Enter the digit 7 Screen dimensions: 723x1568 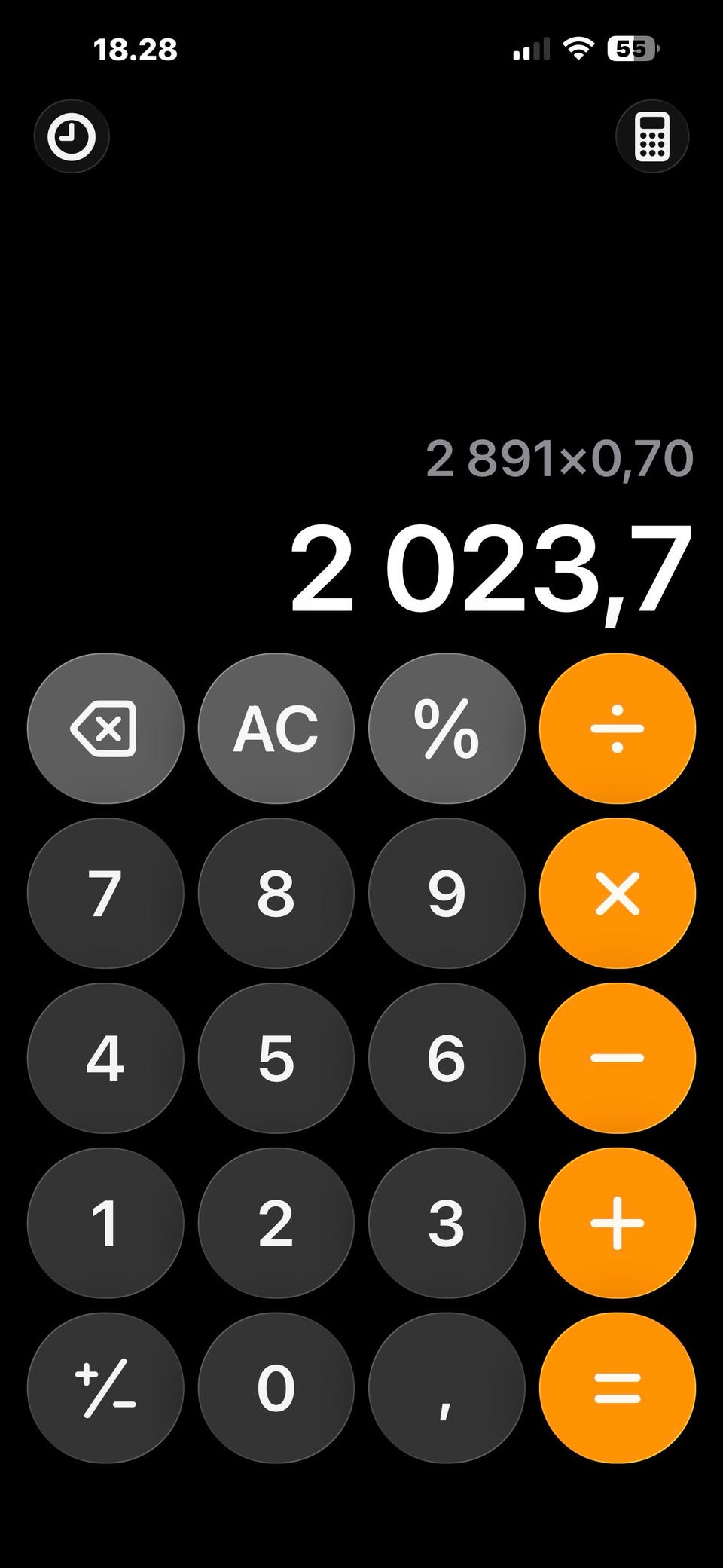coord(105,894)
